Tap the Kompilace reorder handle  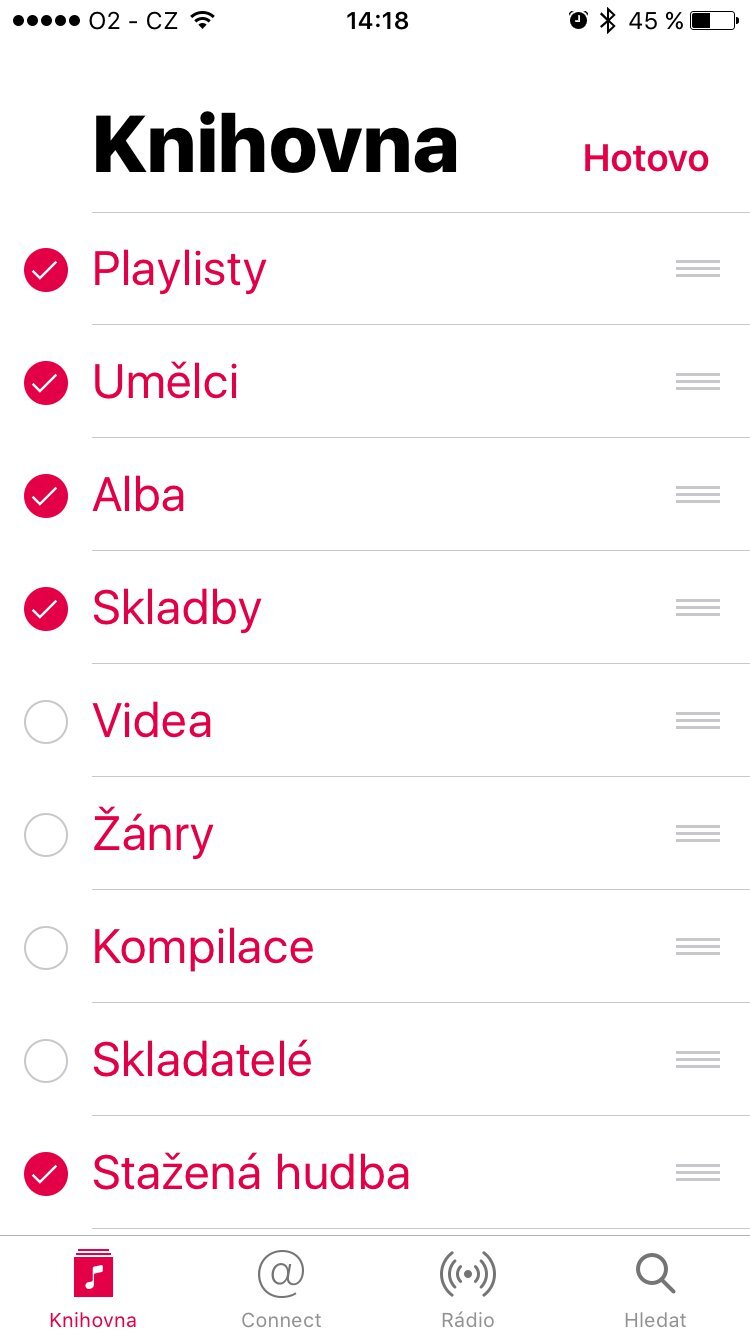tap(697, 947)
